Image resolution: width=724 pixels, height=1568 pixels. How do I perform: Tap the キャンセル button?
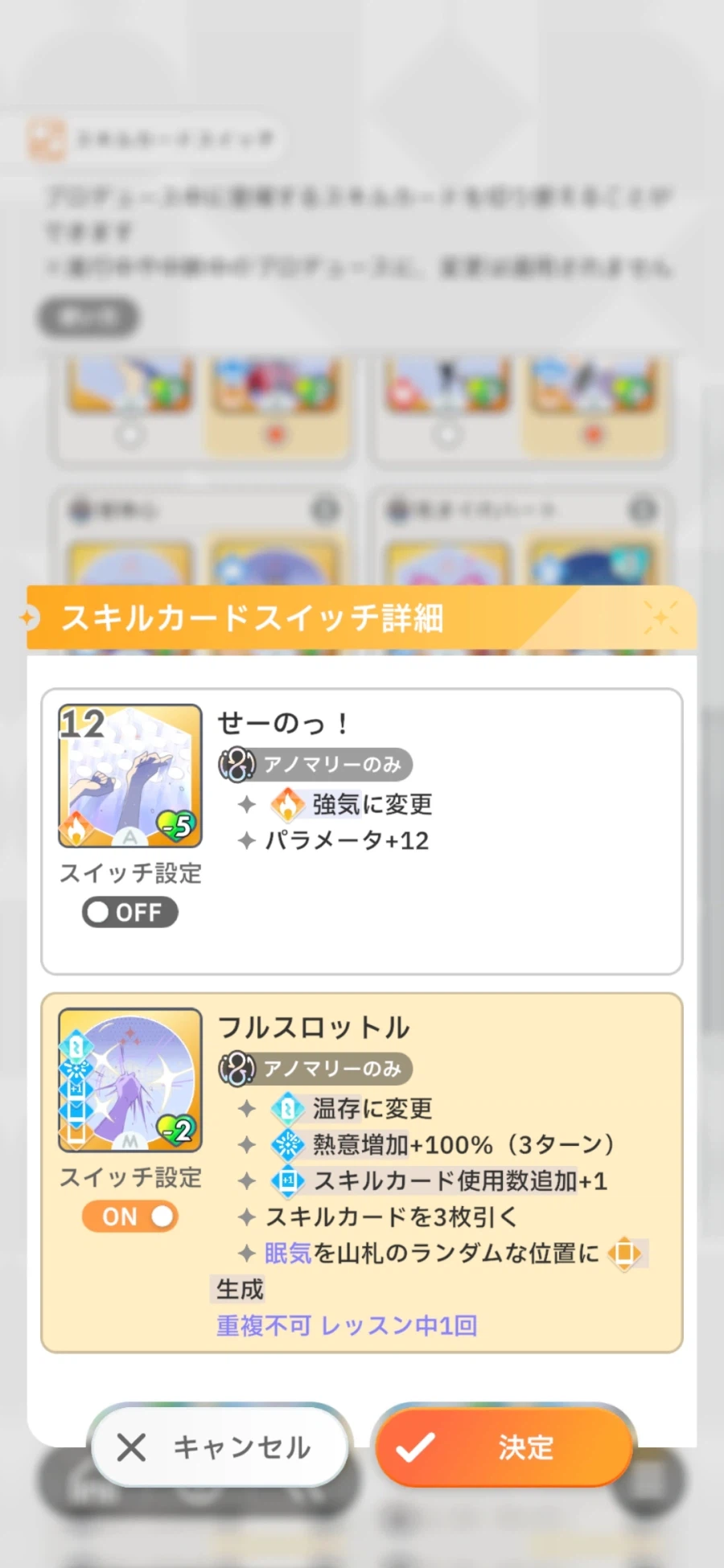tap(220, 1447)
